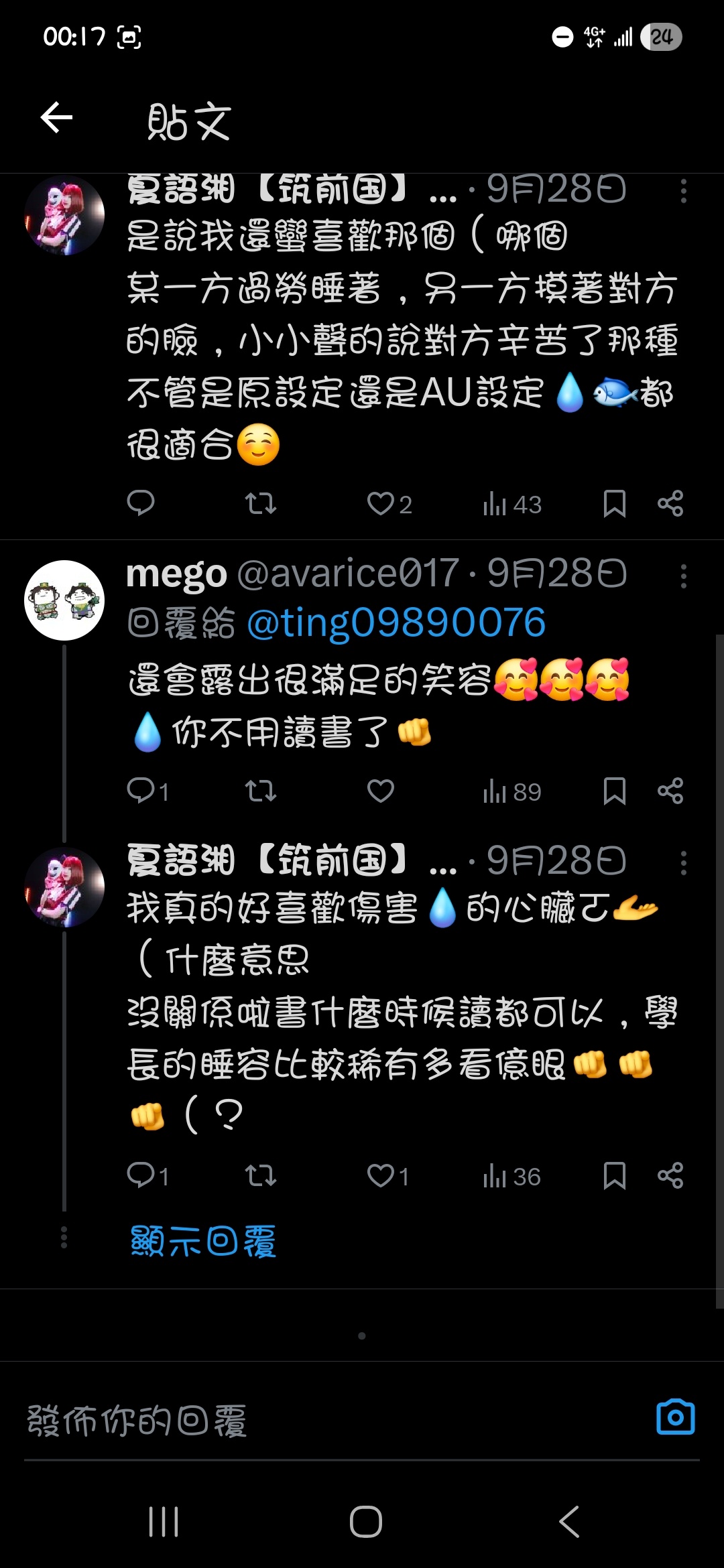Viewport: 724px width, 1568px height.
Task: Open the camera to attach a photo
Action: pyautogui.click(x=675, y=1417)
